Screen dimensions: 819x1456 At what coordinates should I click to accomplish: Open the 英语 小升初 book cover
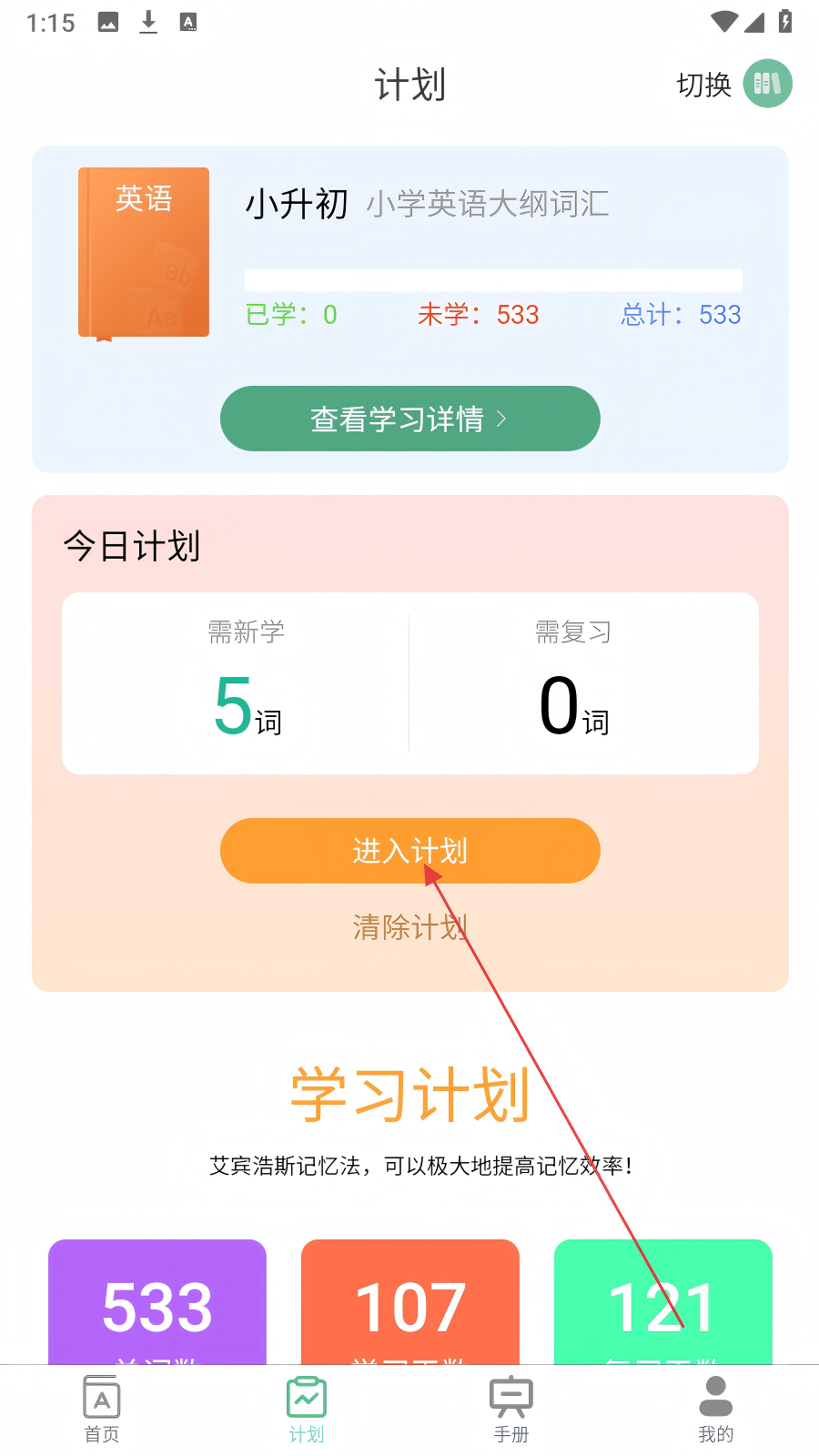tap(144, 253)
